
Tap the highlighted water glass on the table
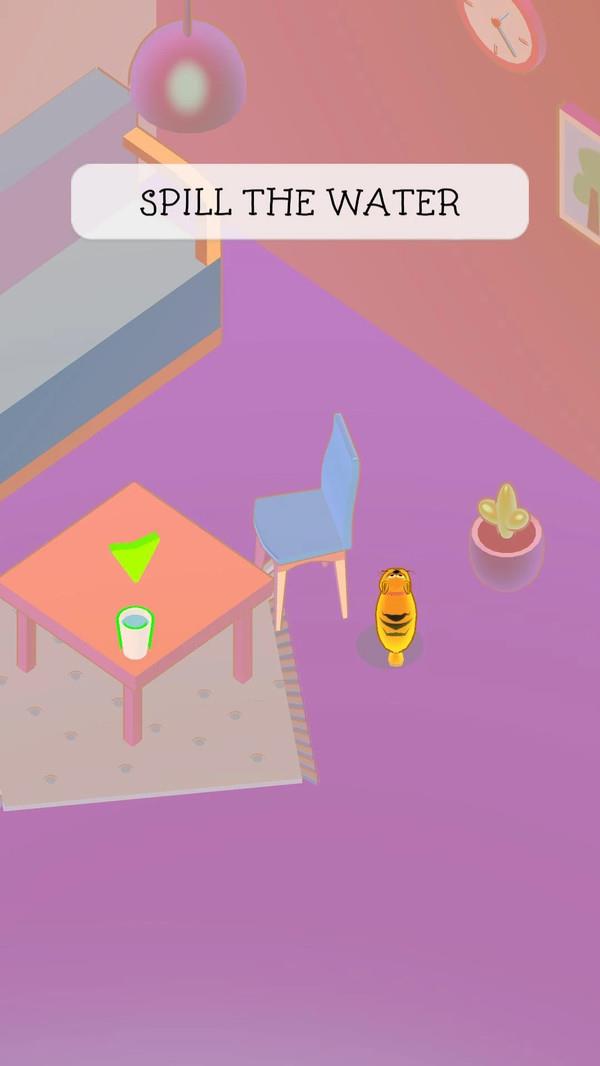(x=134, y=633)
